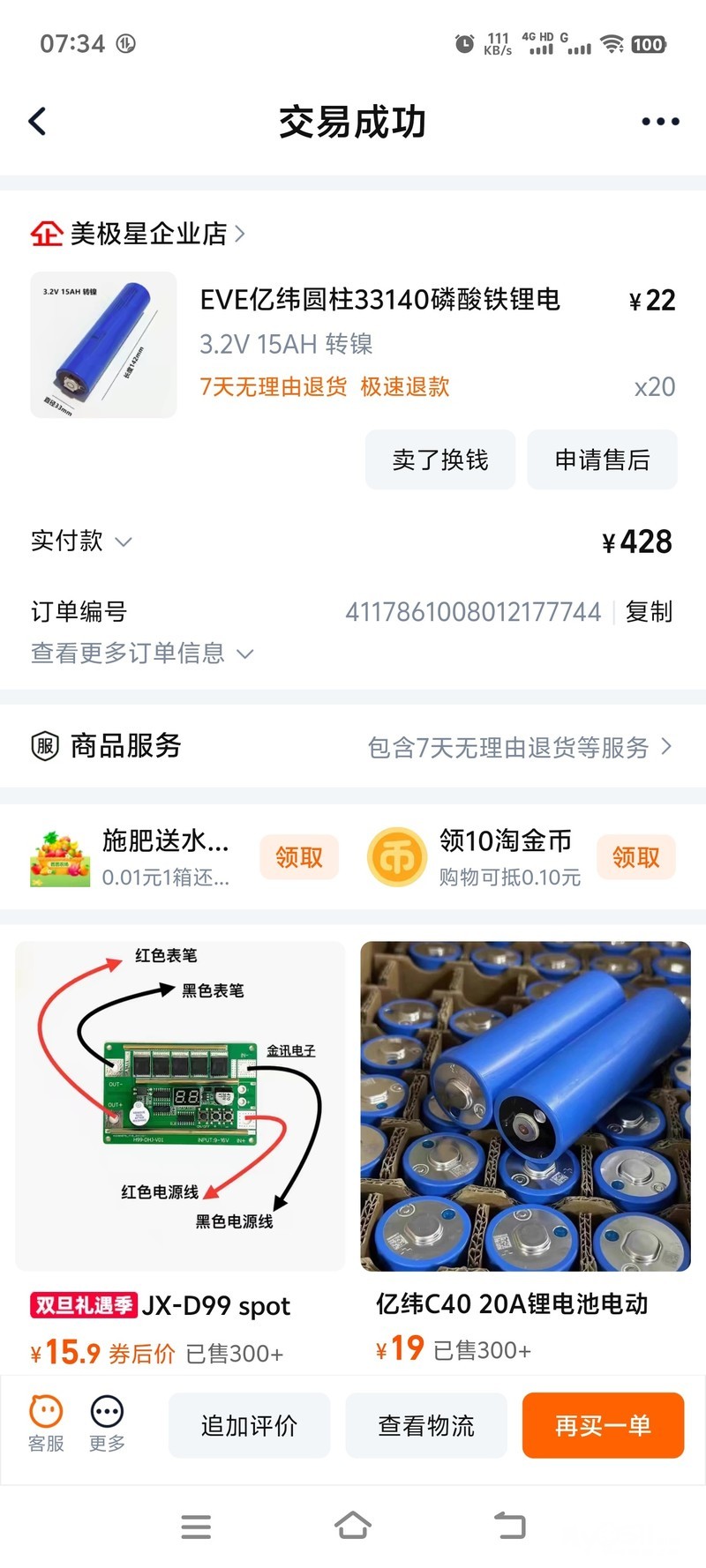Tap 追加评价 to add a review

[249, 1425]
